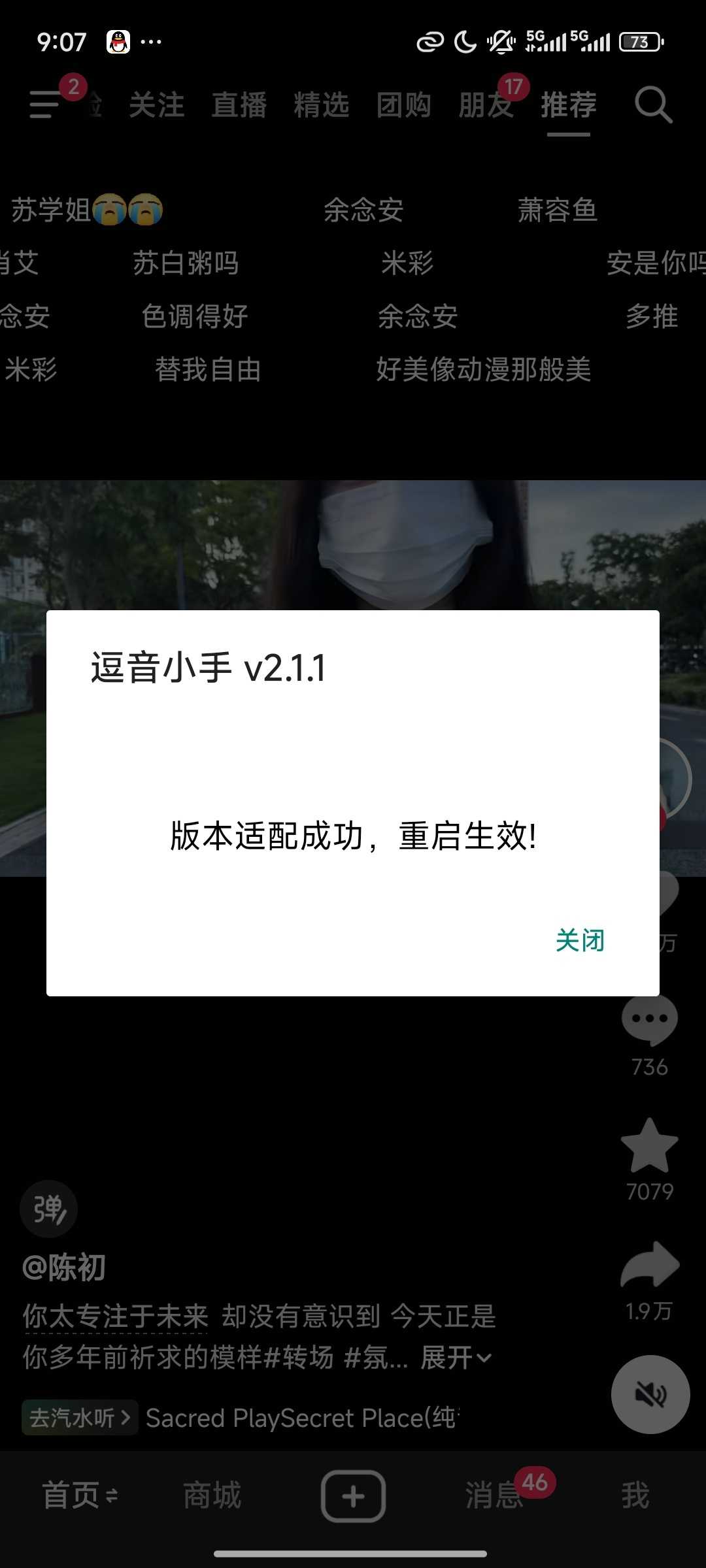Create a new post with plus button

(353, 1495)
